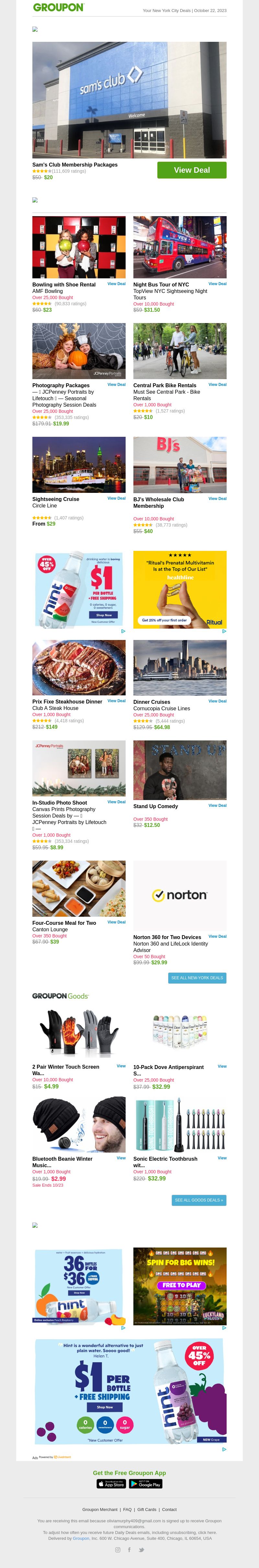Screen dimensions: 259x1568
Task: Tap the green View Deal button for Sam's Club
Action: pos(192,170)
